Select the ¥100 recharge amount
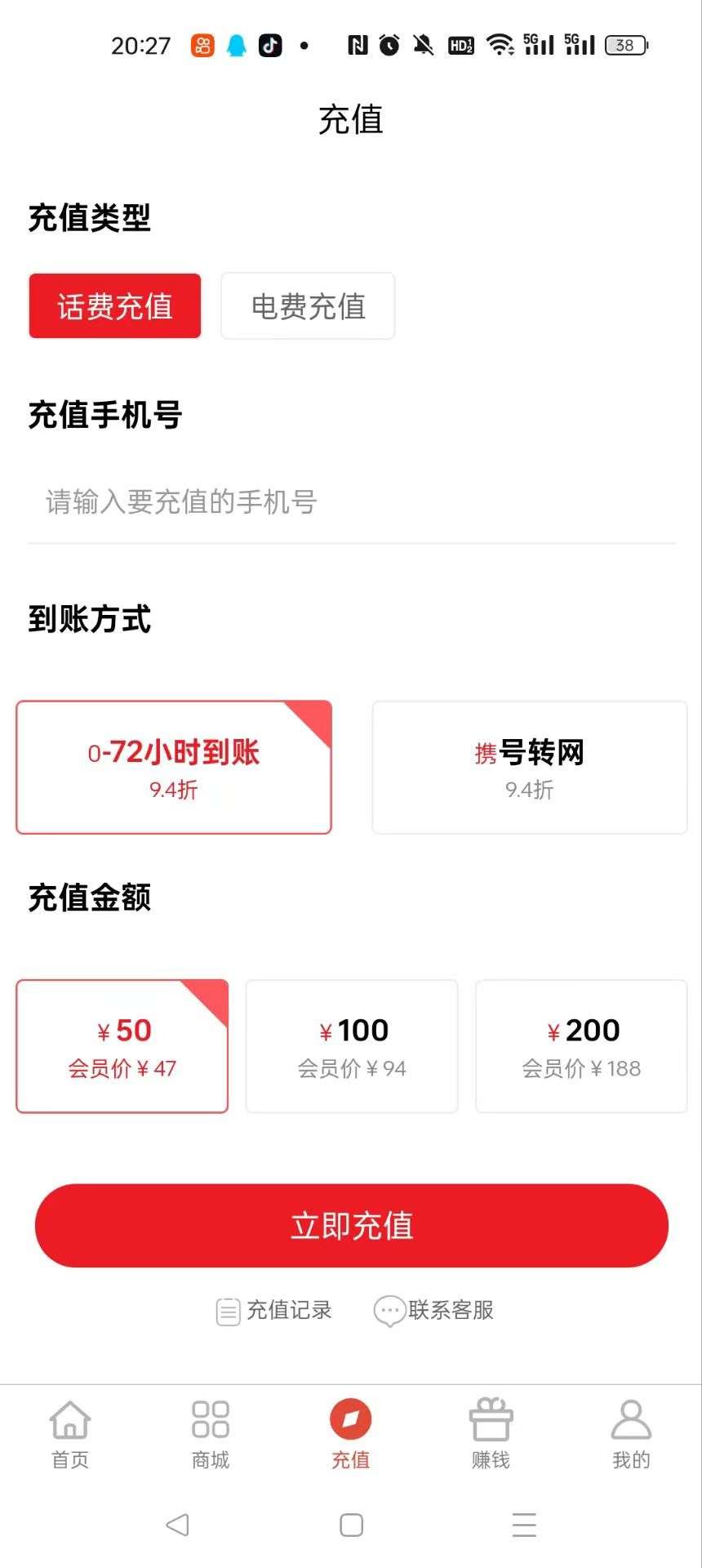Image resolution: width=702 pixels, height=1568 pixels. 352,1046
